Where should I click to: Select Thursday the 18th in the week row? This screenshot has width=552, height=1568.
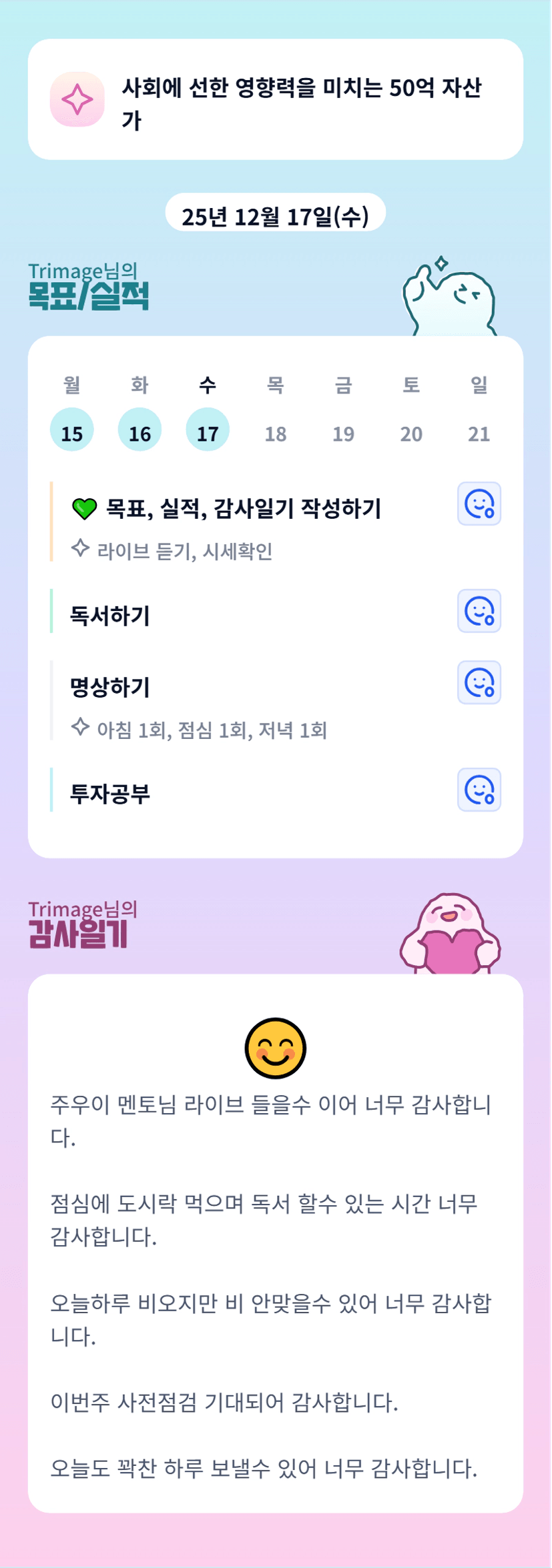click(x=276, y=434)
